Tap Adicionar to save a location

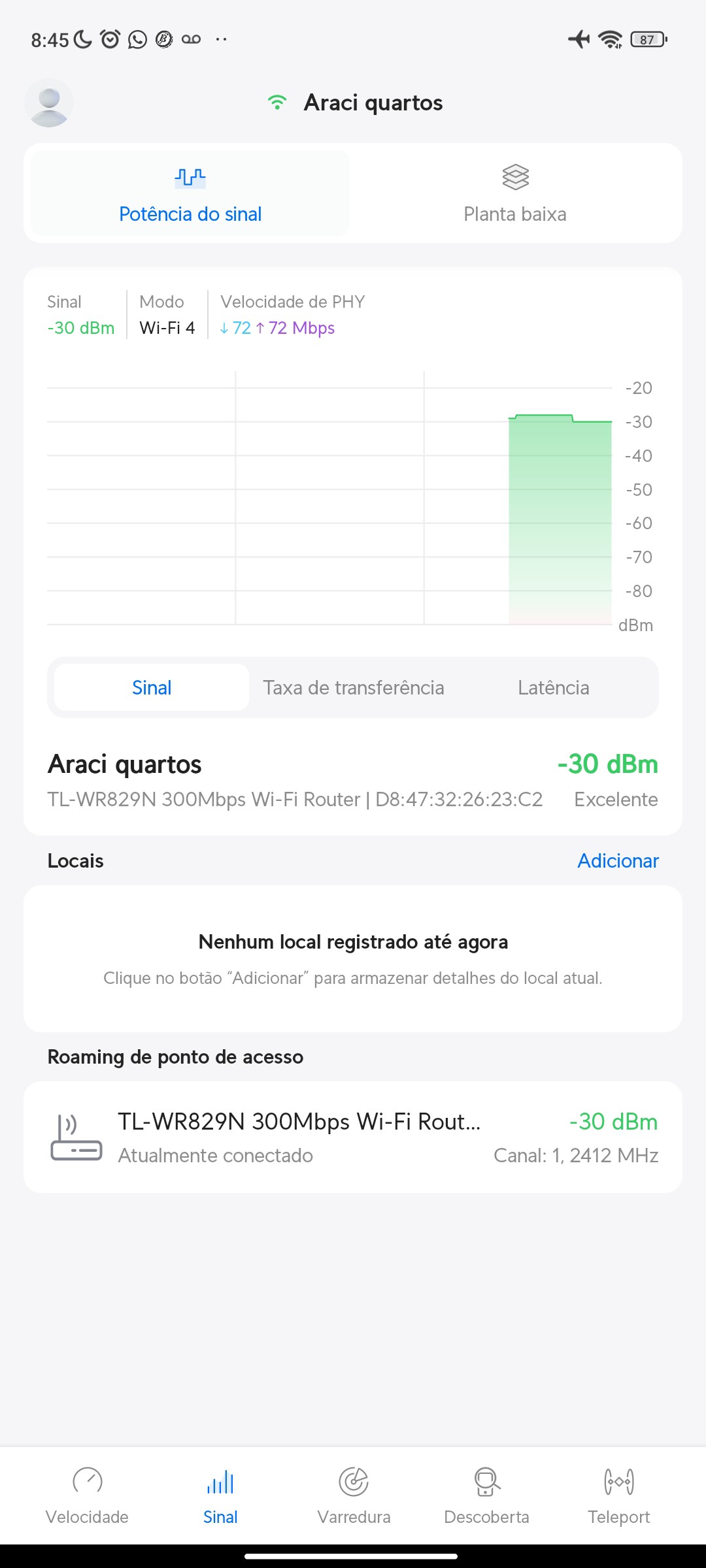point(618,861)
